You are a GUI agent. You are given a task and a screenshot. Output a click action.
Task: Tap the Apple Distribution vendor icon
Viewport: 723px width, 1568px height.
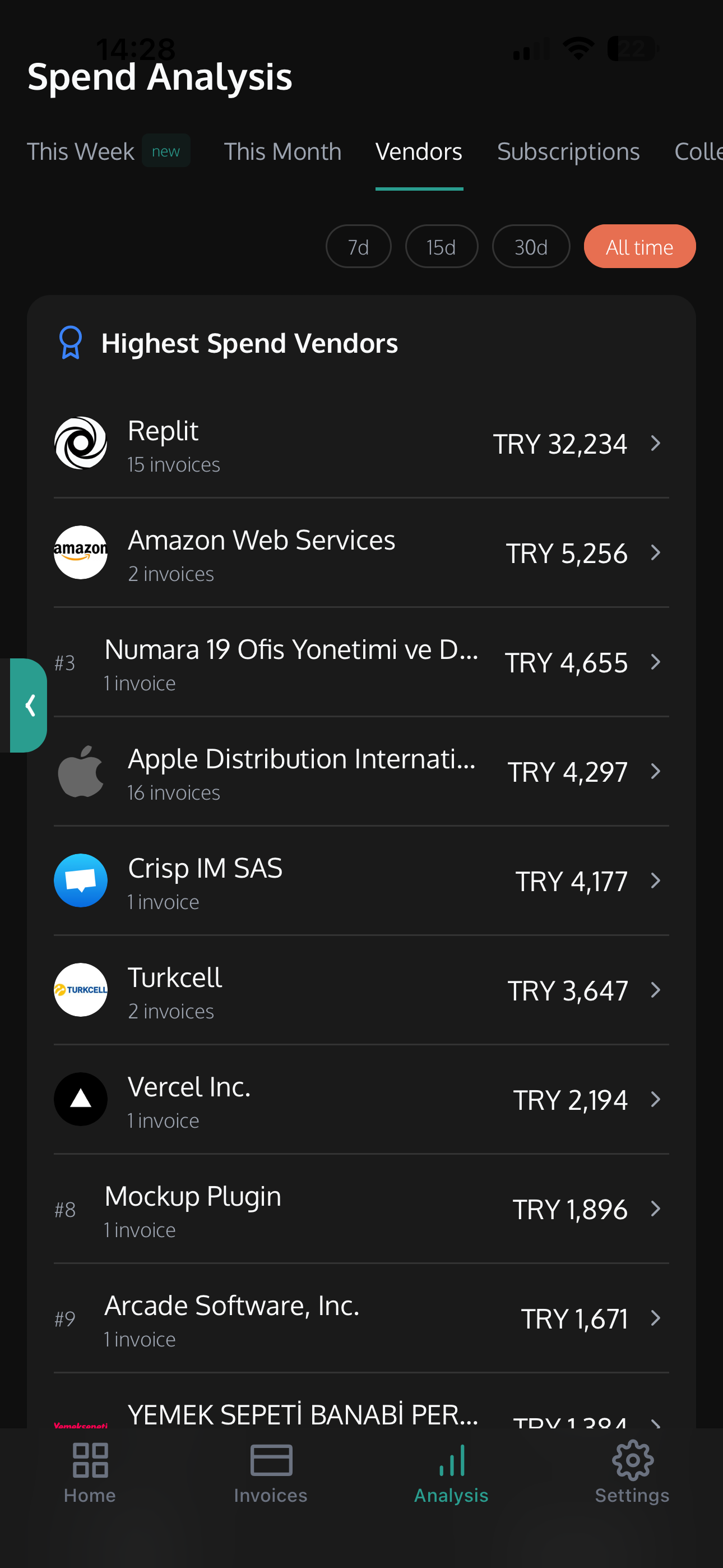pyautogui.click(x=81, y=772)
